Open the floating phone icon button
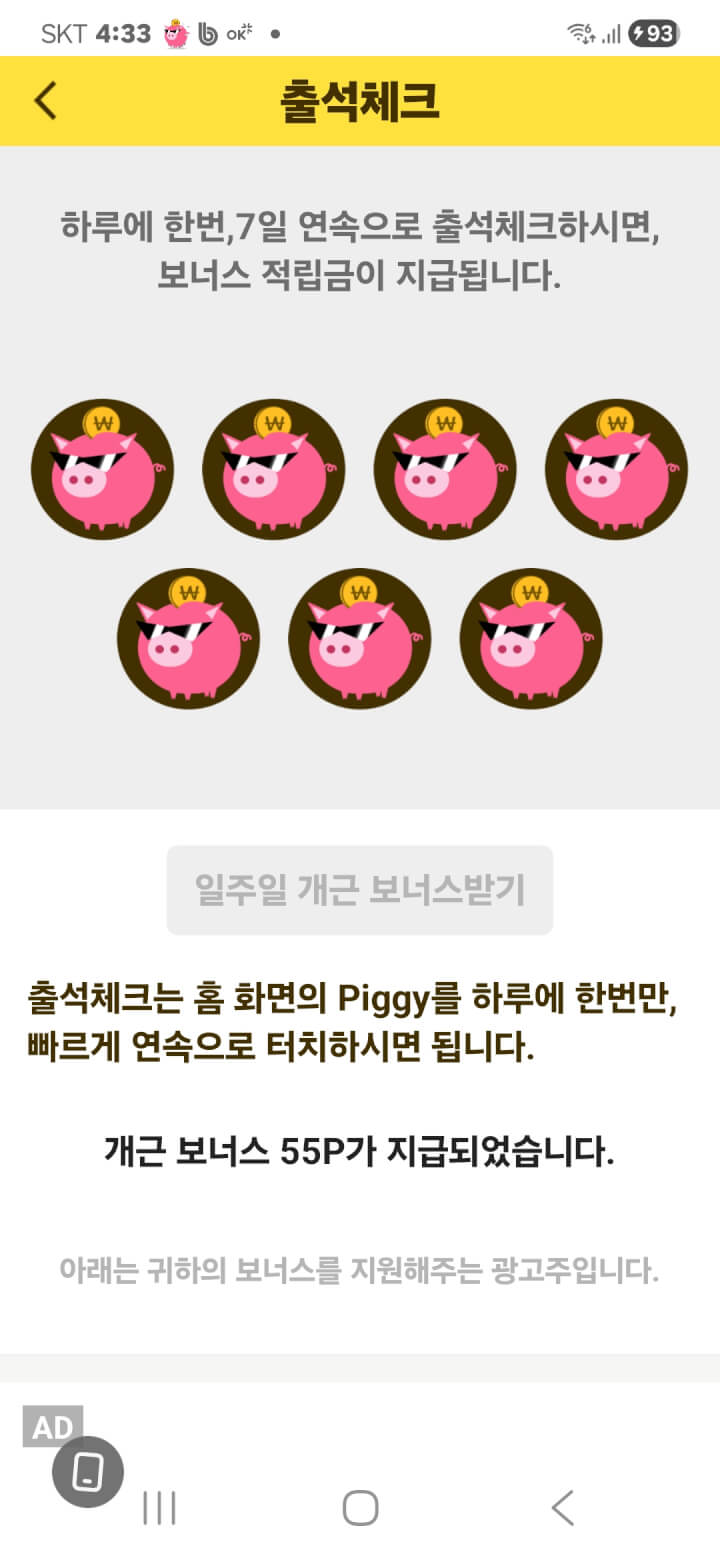Viewport: 720px width, 1560px height. pyautogui.click(x=88, y=1471)
